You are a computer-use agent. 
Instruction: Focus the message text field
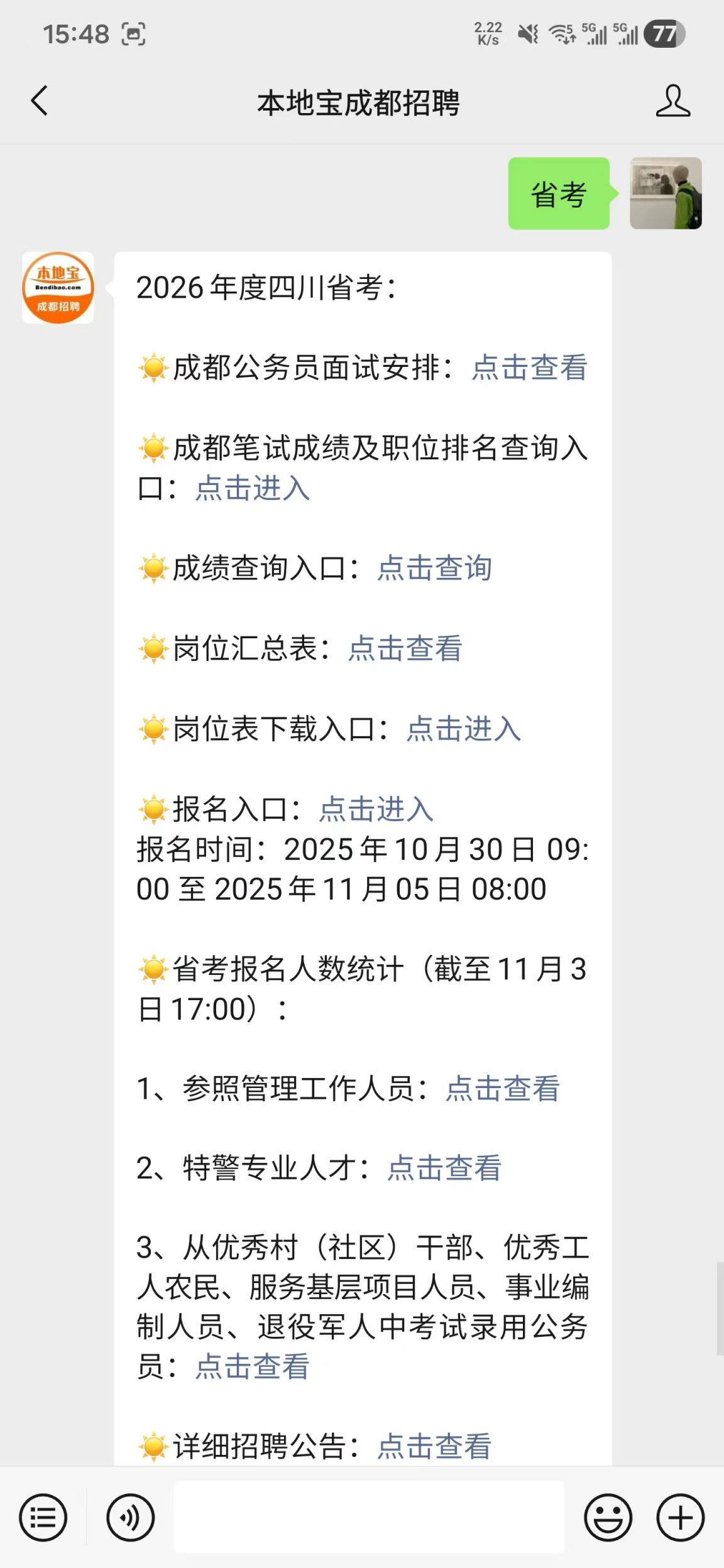click(369, 1518)
